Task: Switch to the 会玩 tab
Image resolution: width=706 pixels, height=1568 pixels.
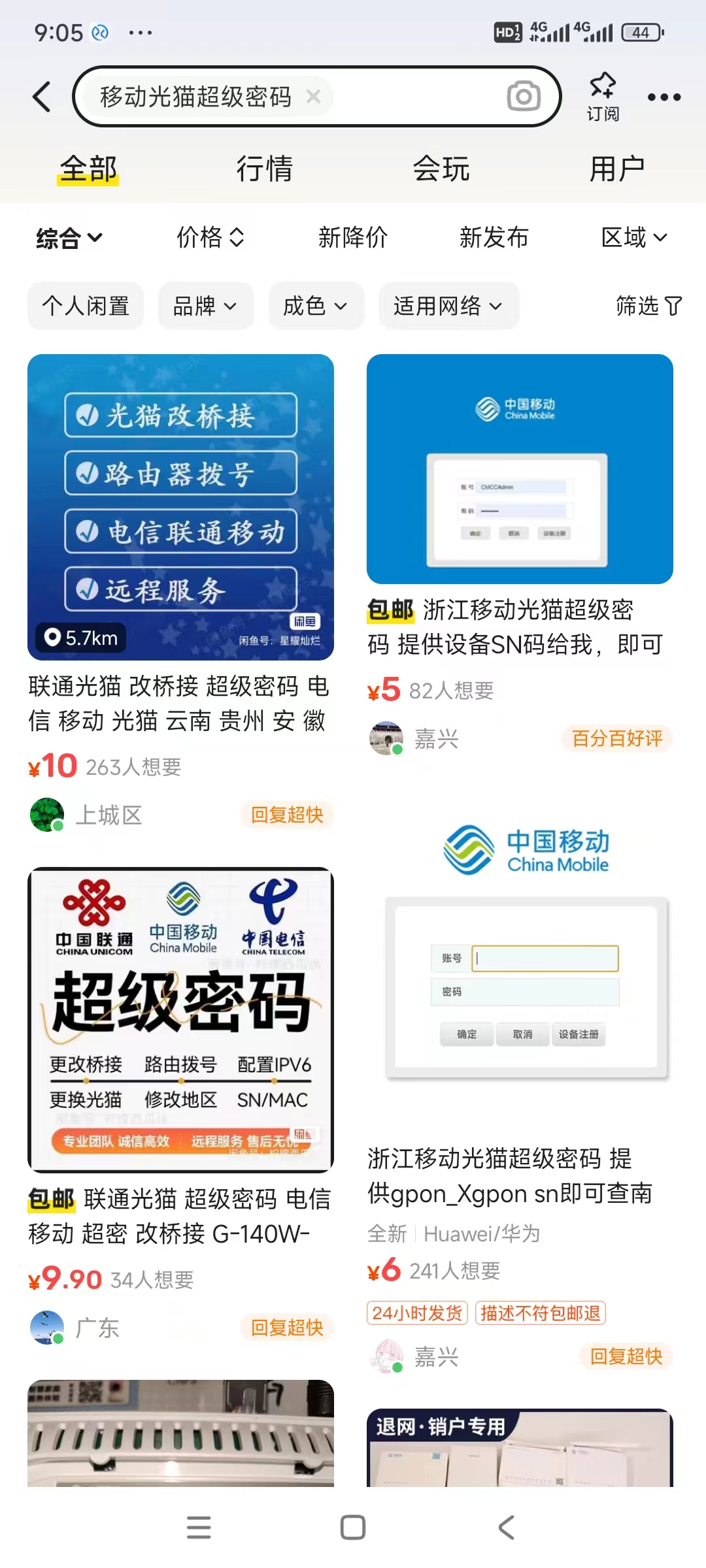Action: (x=441, y=169)
